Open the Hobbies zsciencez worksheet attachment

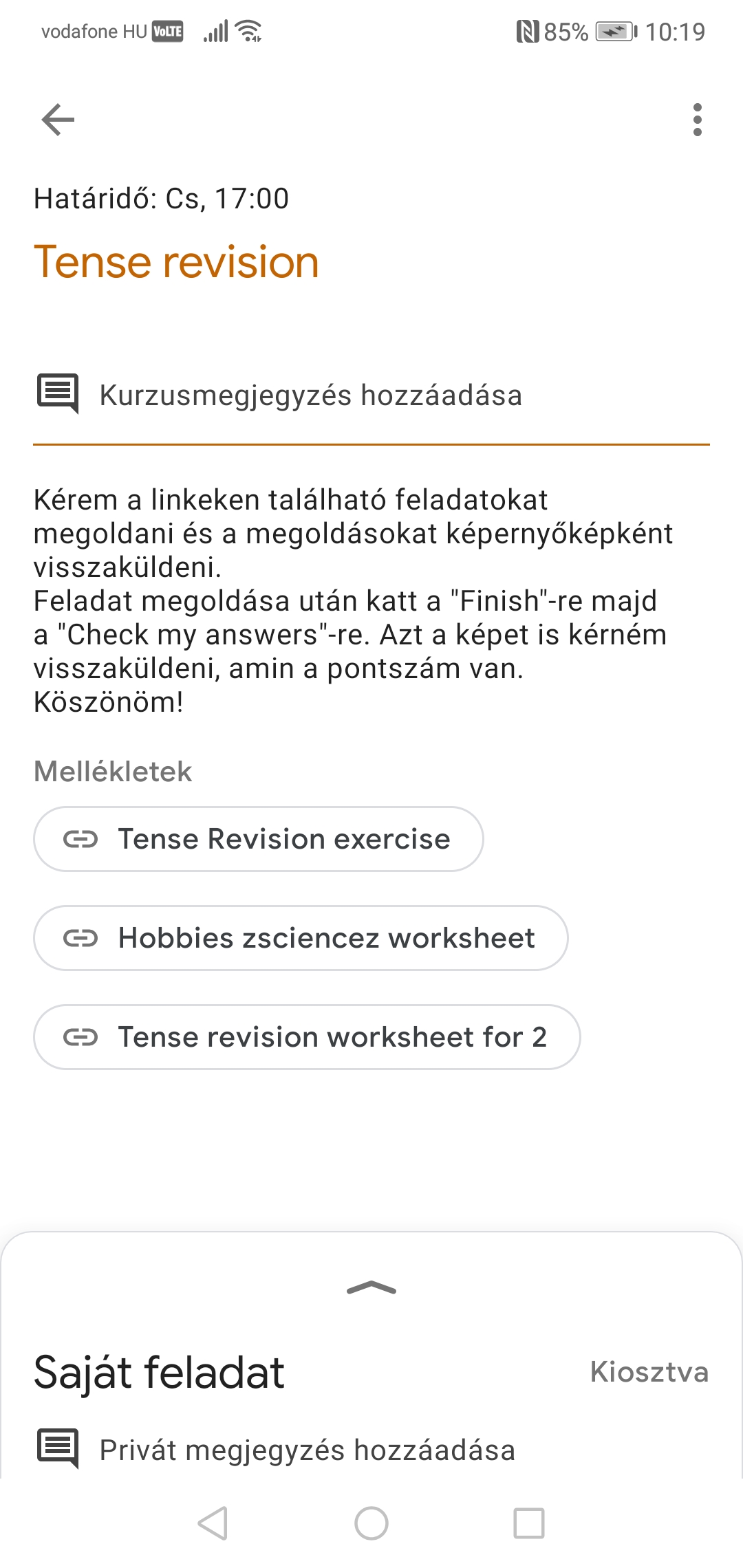click(301, 938)
